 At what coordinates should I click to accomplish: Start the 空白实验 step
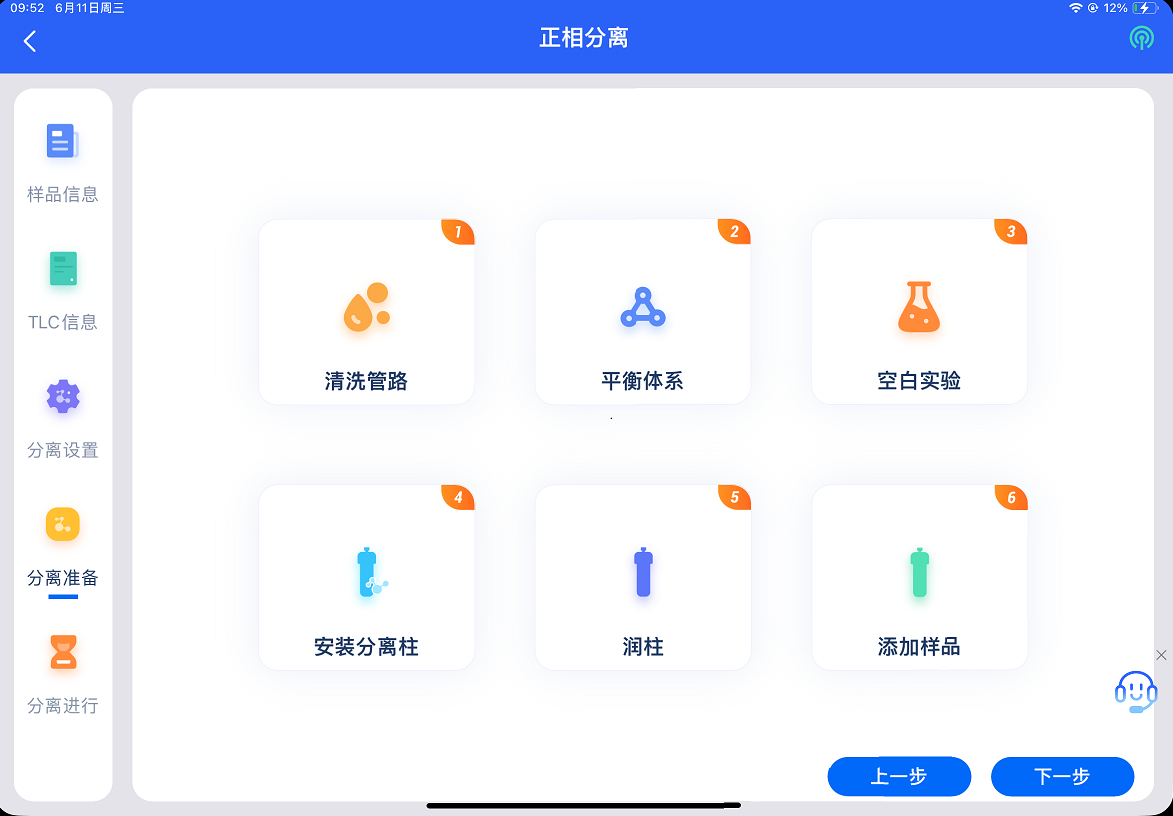pyautogui.click(x=919, y=312)
